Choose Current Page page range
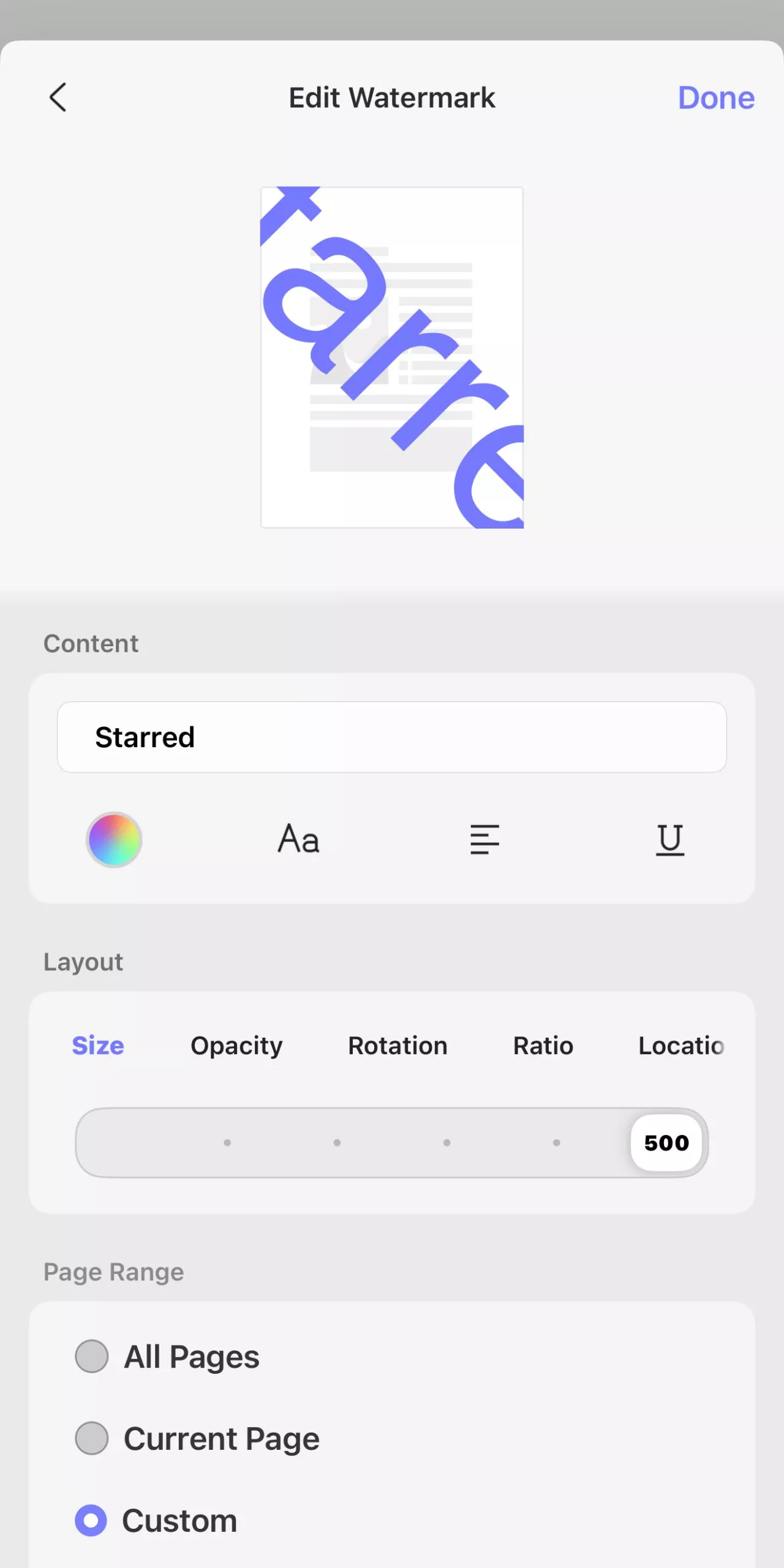Image resolution: width=784 pixels, height=1568 pixels. click(92, 1438)
